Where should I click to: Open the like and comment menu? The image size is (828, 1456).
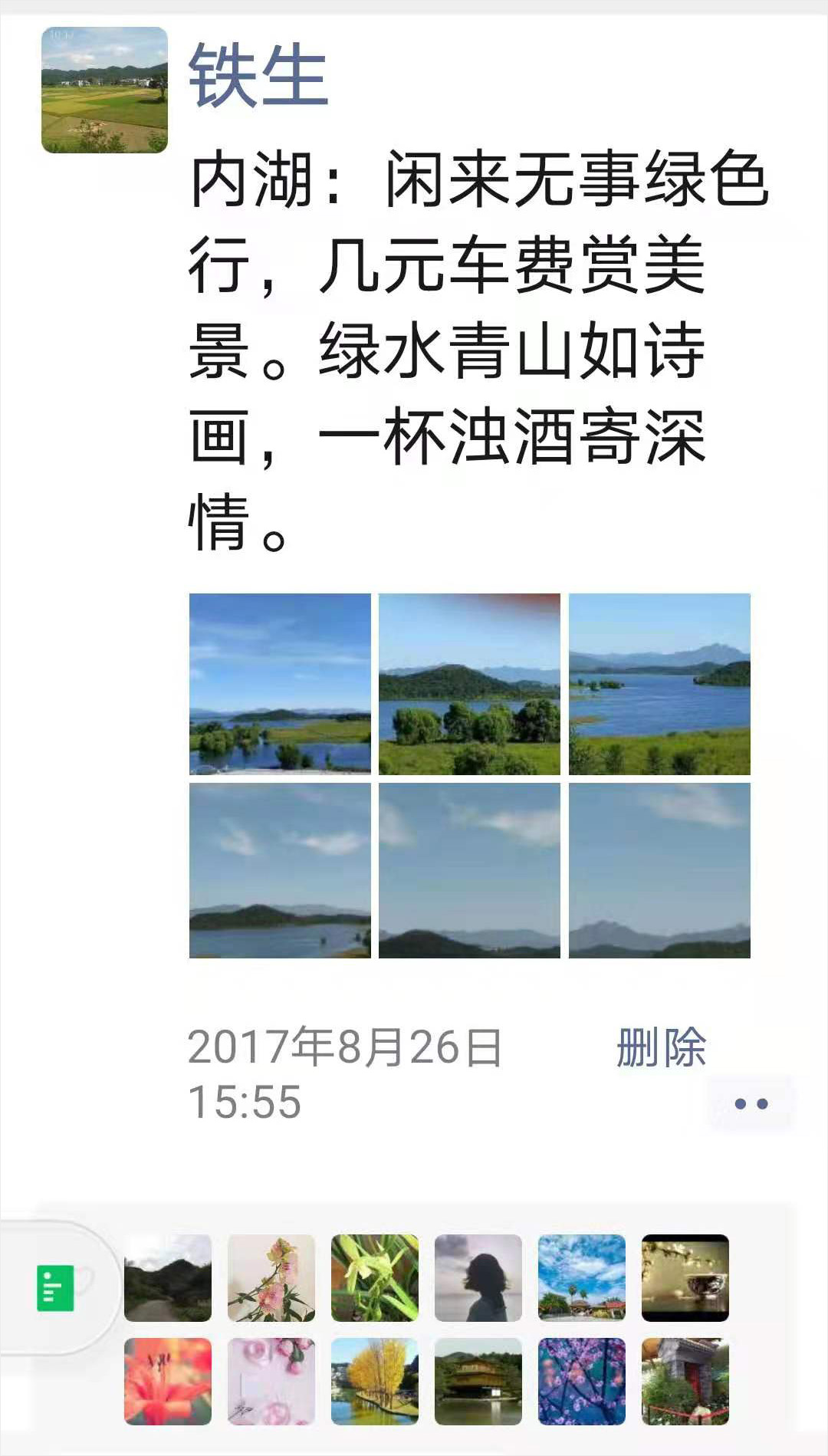(751, 1104)
